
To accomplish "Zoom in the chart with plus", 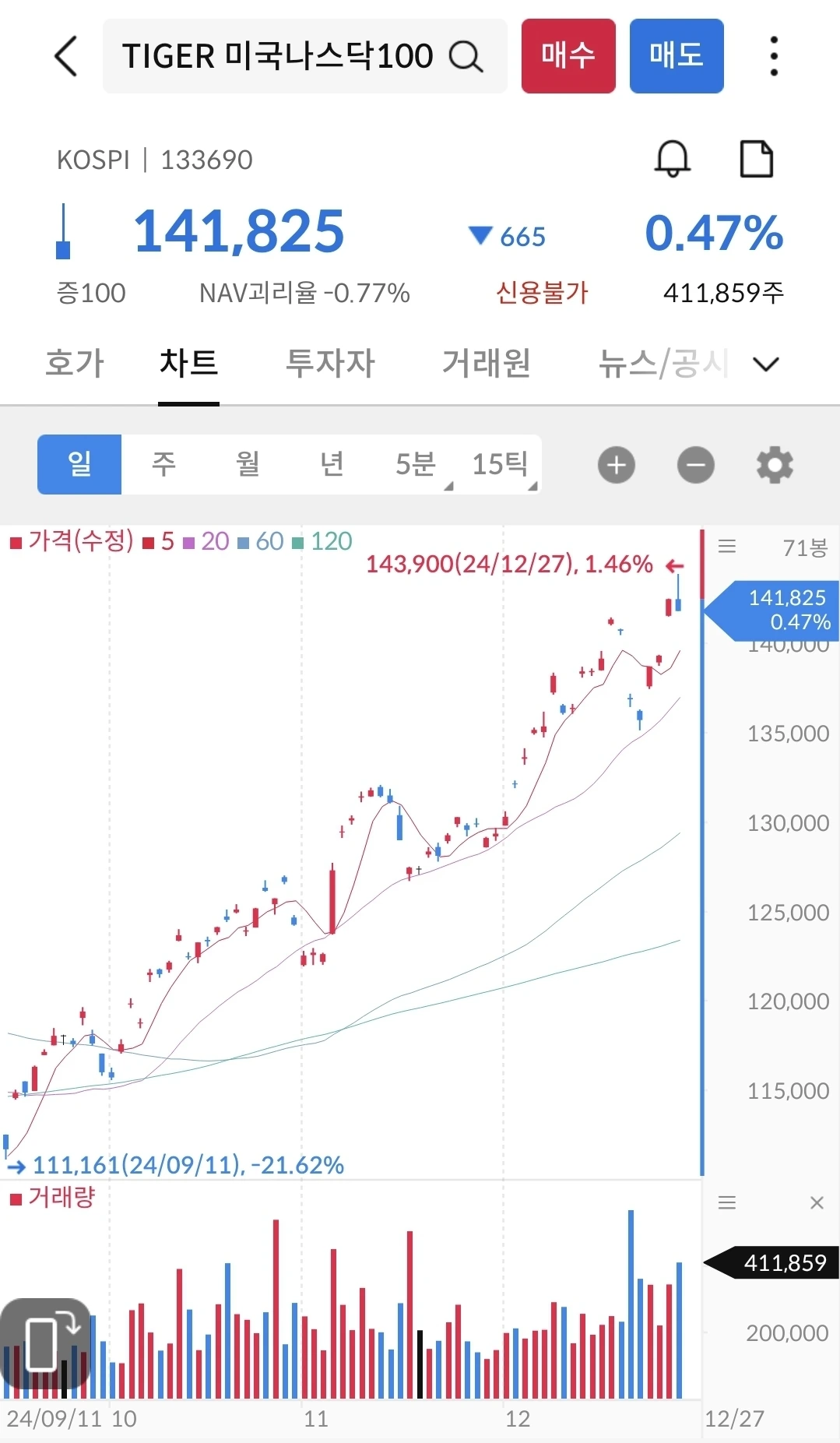I will pos(616,465).
